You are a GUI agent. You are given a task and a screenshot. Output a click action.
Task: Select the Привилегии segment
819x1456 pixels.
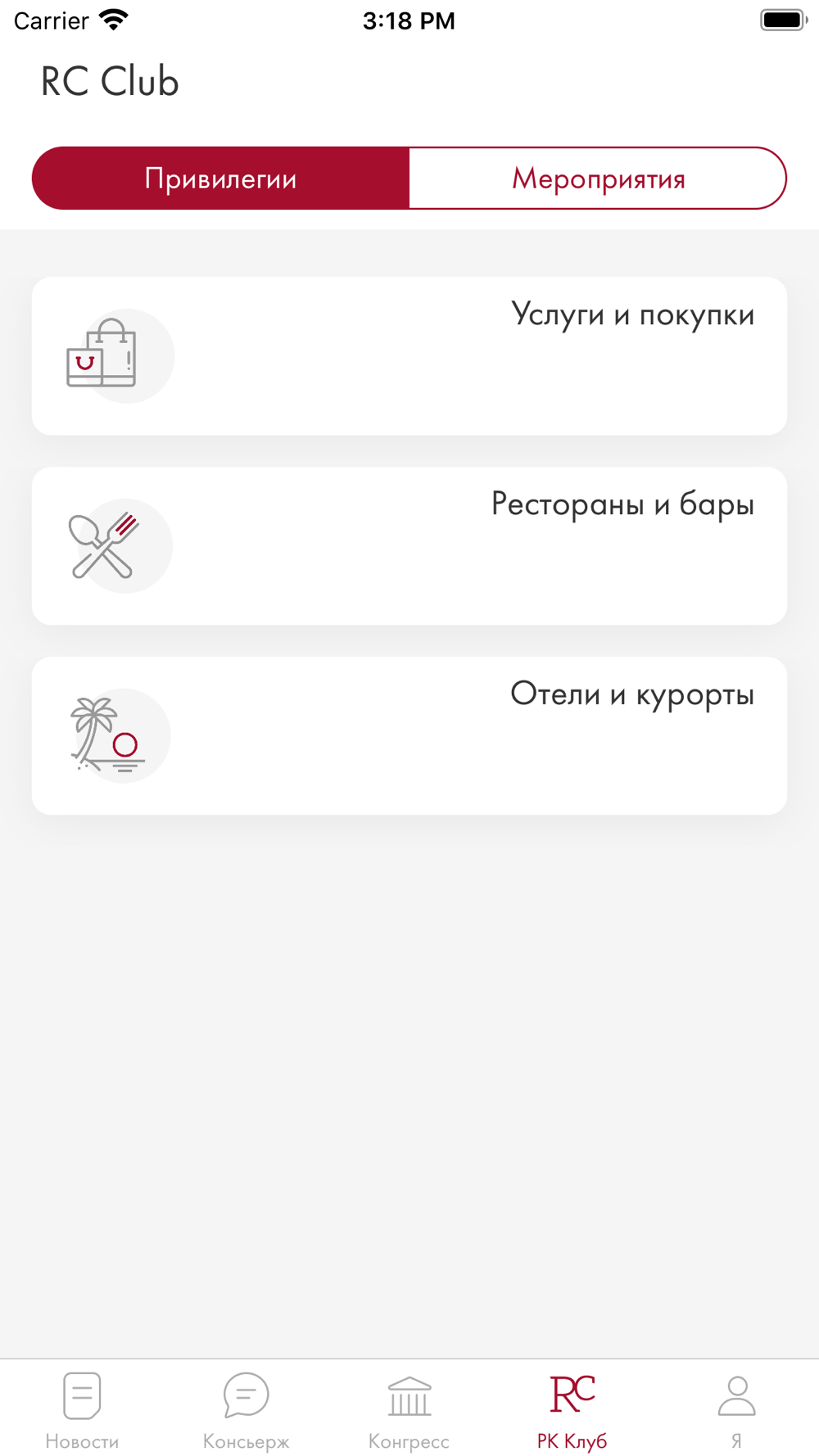click(221, 179)
